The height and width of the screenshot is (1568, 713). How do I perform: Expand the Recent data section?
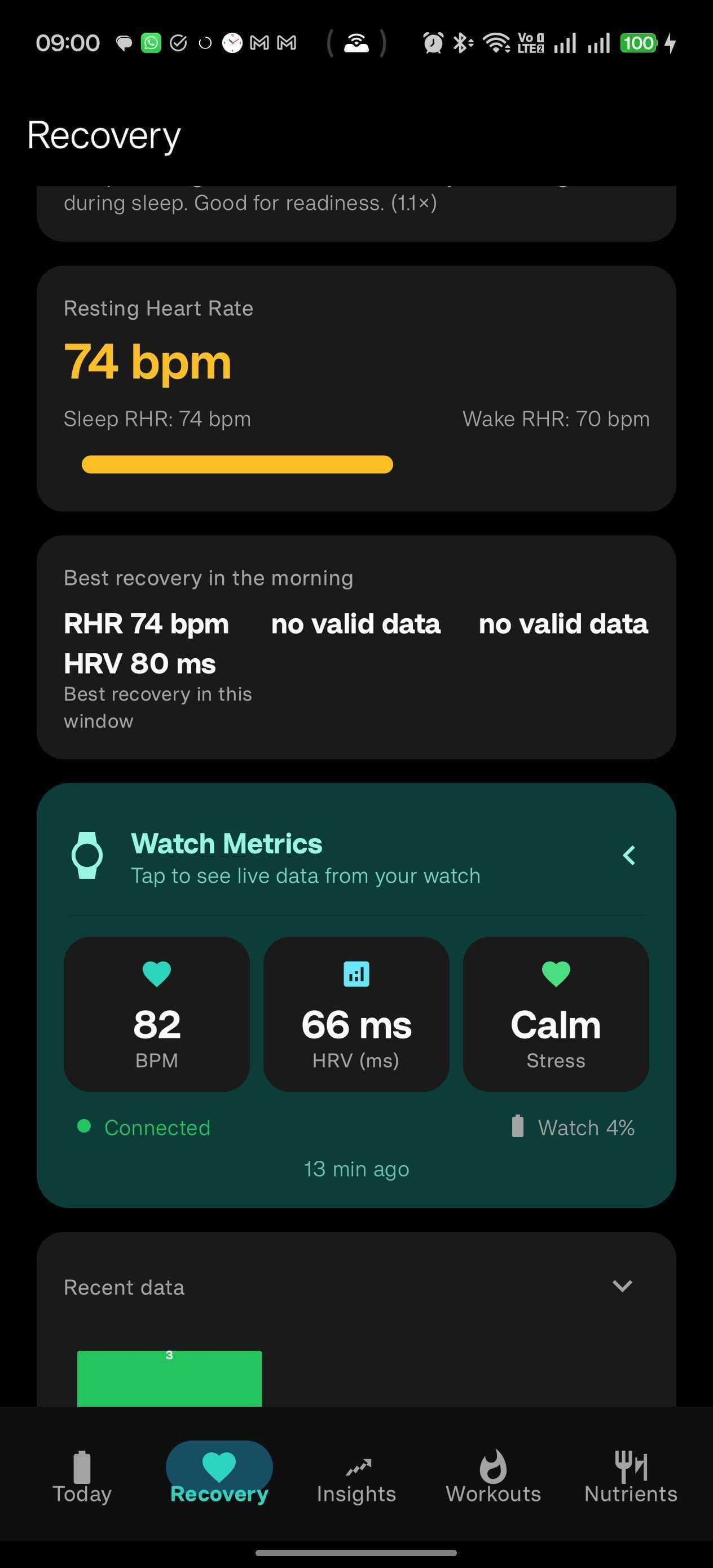coord(622,1286)
